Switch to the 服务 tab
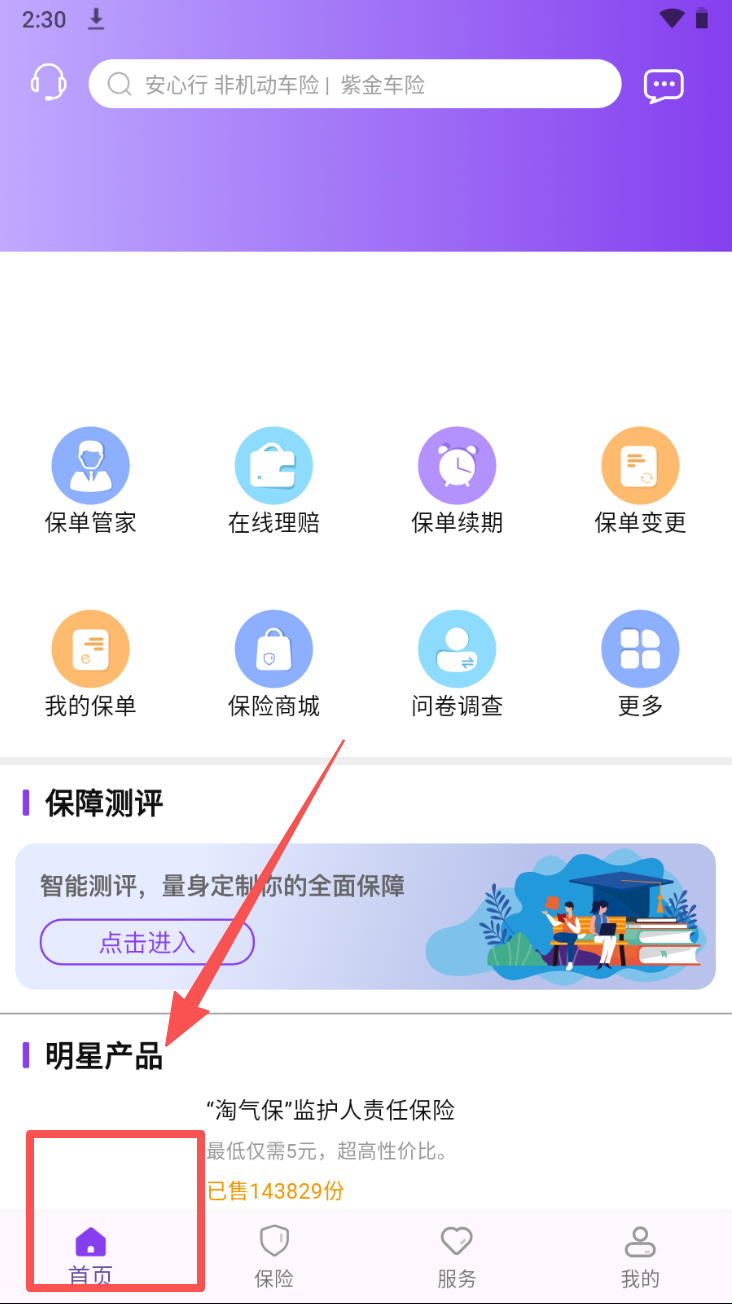The width and height of the screenshot is (732, 1304). [x=457, y=1256]
